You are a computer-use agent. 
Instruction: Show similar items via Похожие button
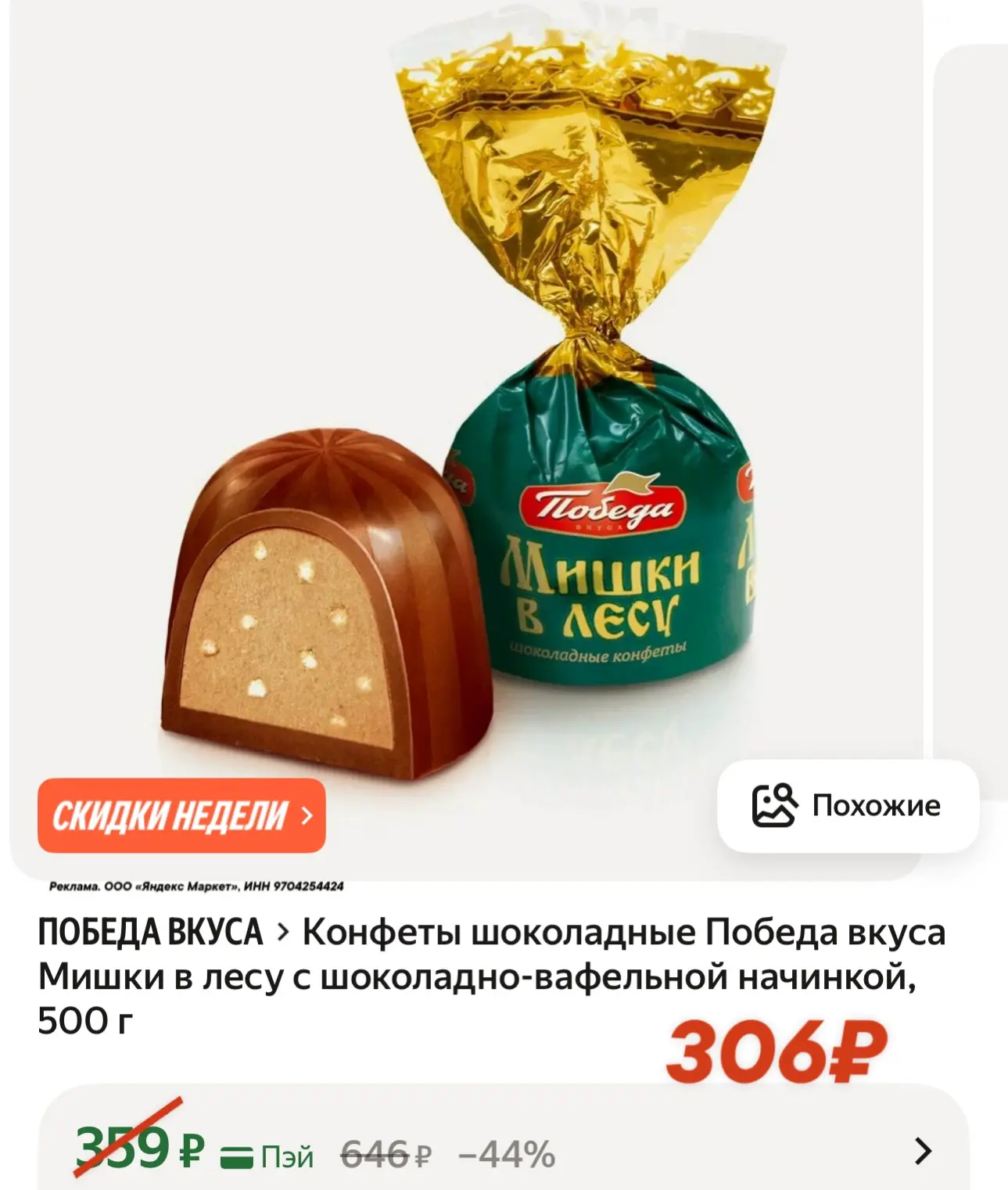848,806
